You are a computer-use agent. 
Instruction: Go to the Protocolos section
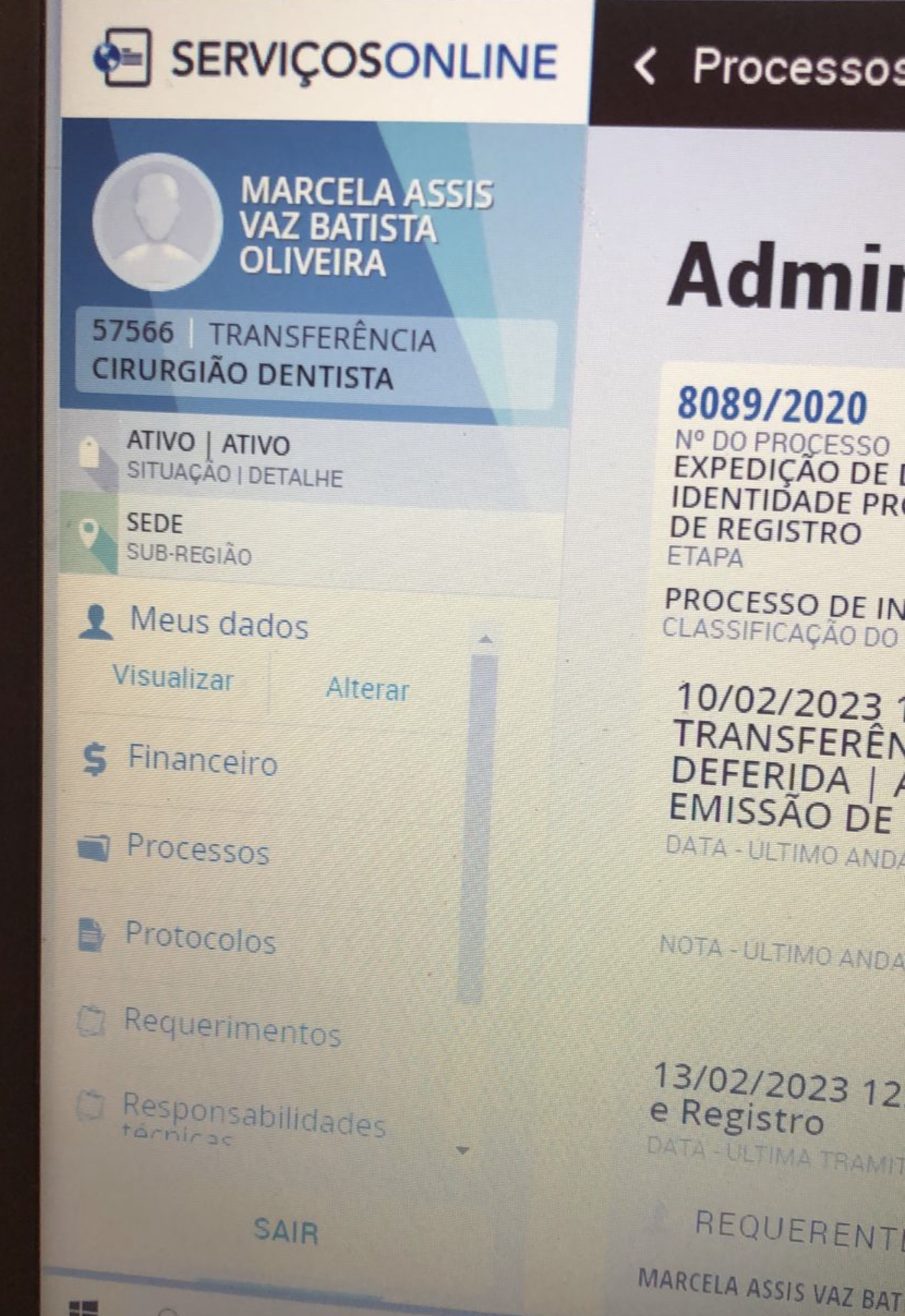(199, 938)
